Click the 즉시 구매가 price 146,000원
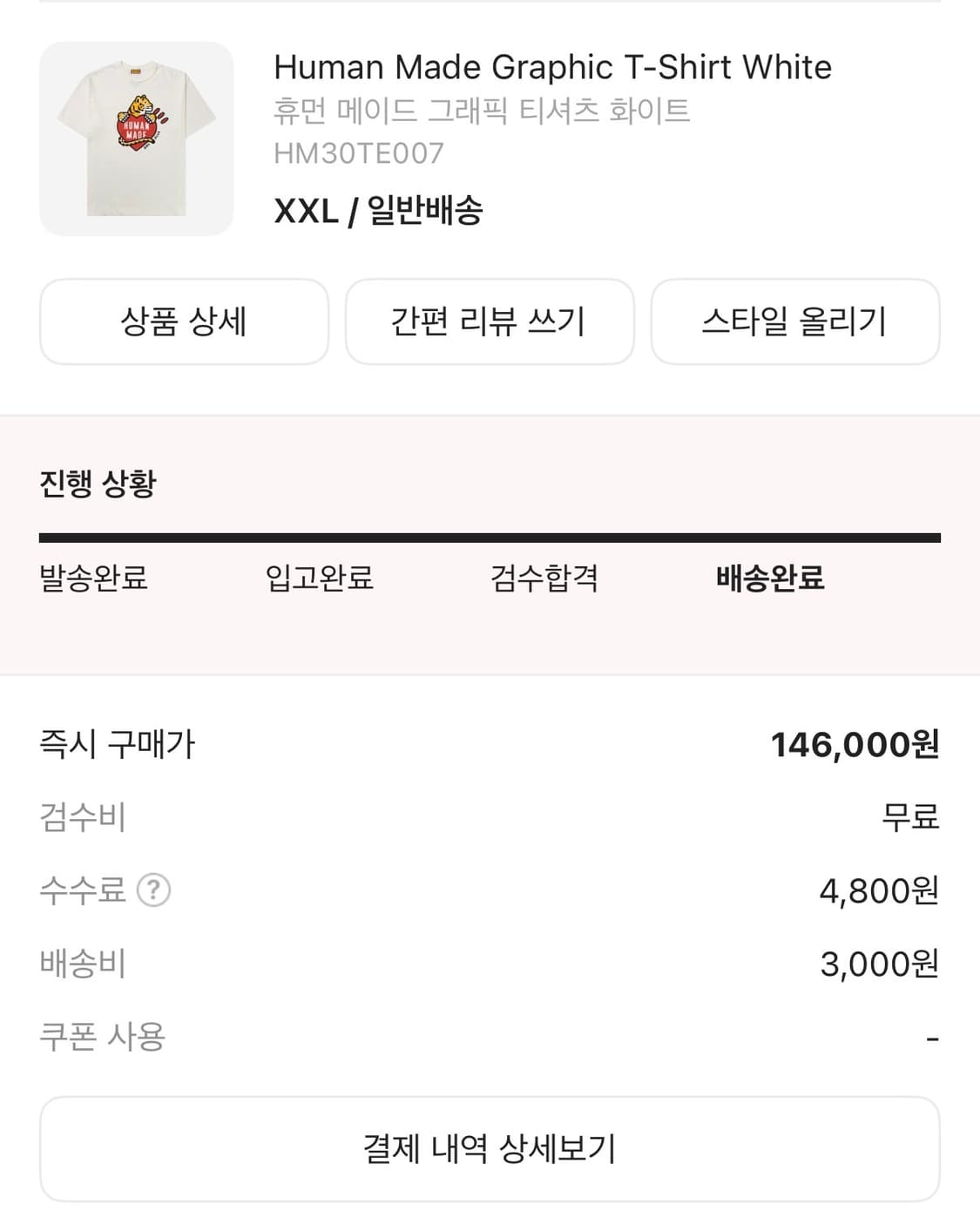Viewport: 980px width, 1218px height. pos(856,746)
